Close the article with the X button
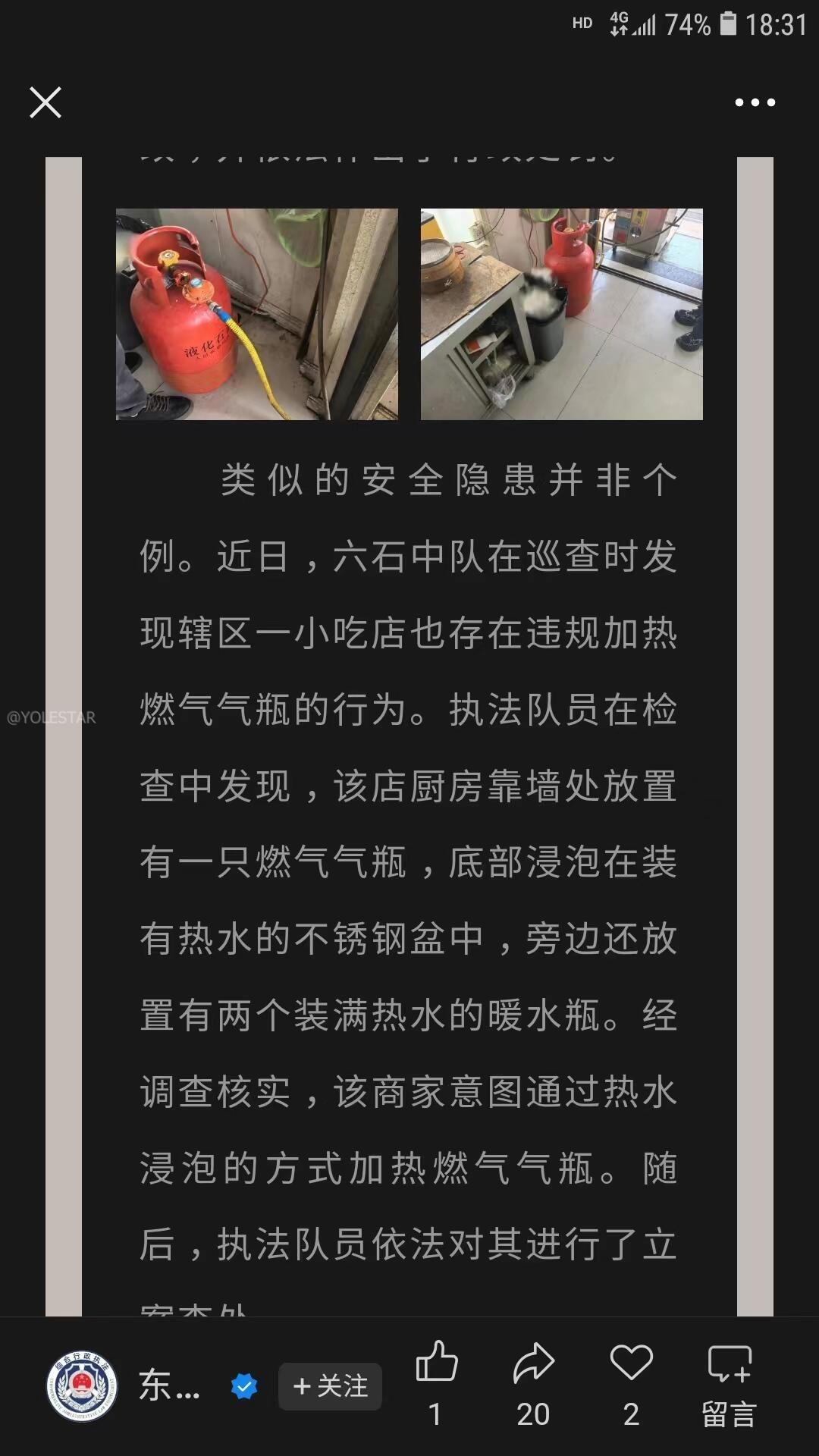 45,102
